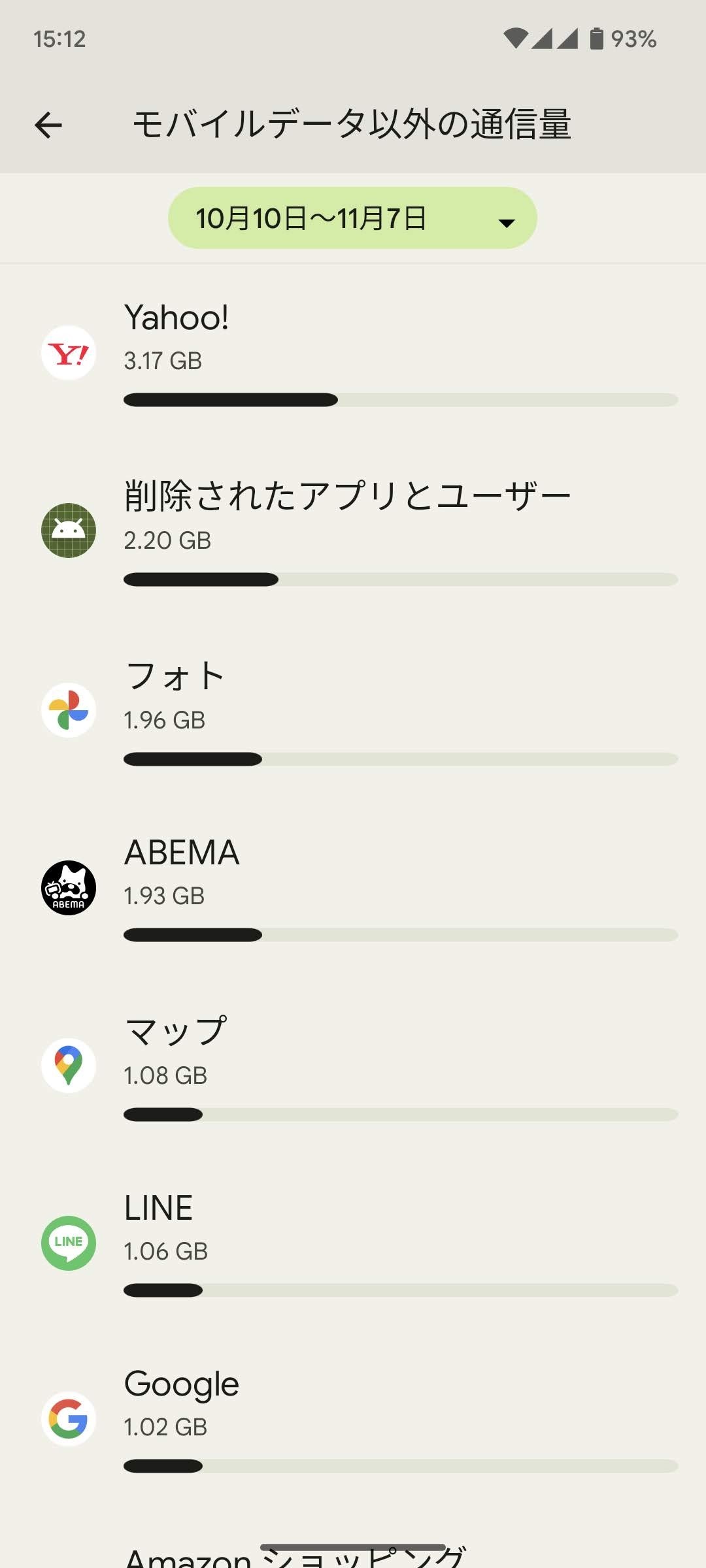Viewport: 706px width, 1568px height.
Task: Open Google app data usage row
Action: (353, 1419)
